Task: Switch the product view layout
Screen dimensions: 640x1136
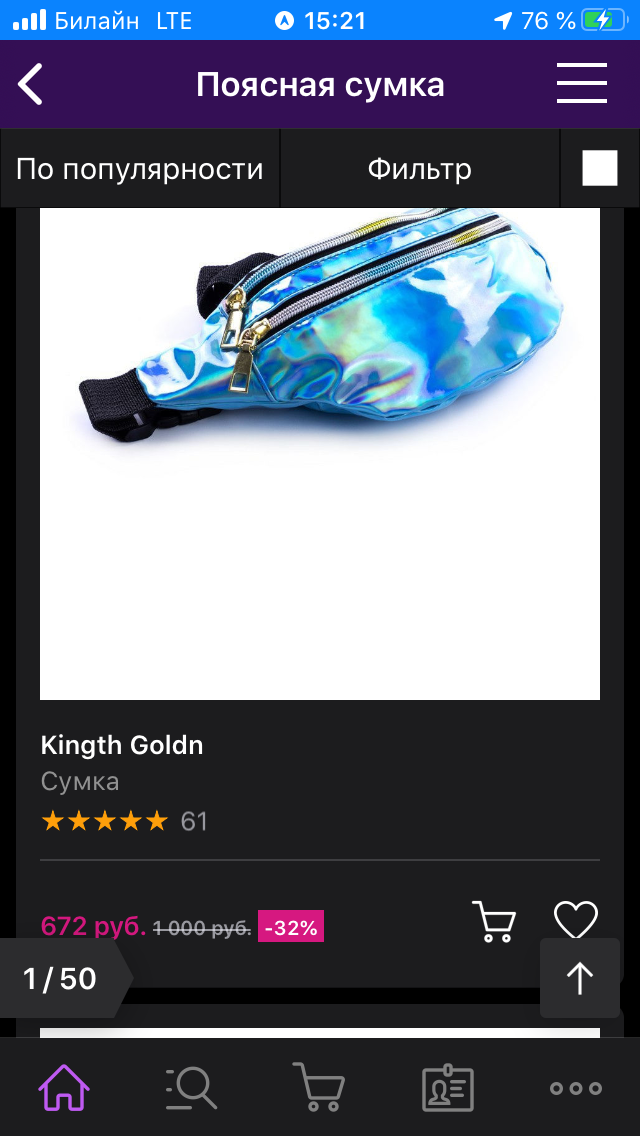Action: click(600, 168)
